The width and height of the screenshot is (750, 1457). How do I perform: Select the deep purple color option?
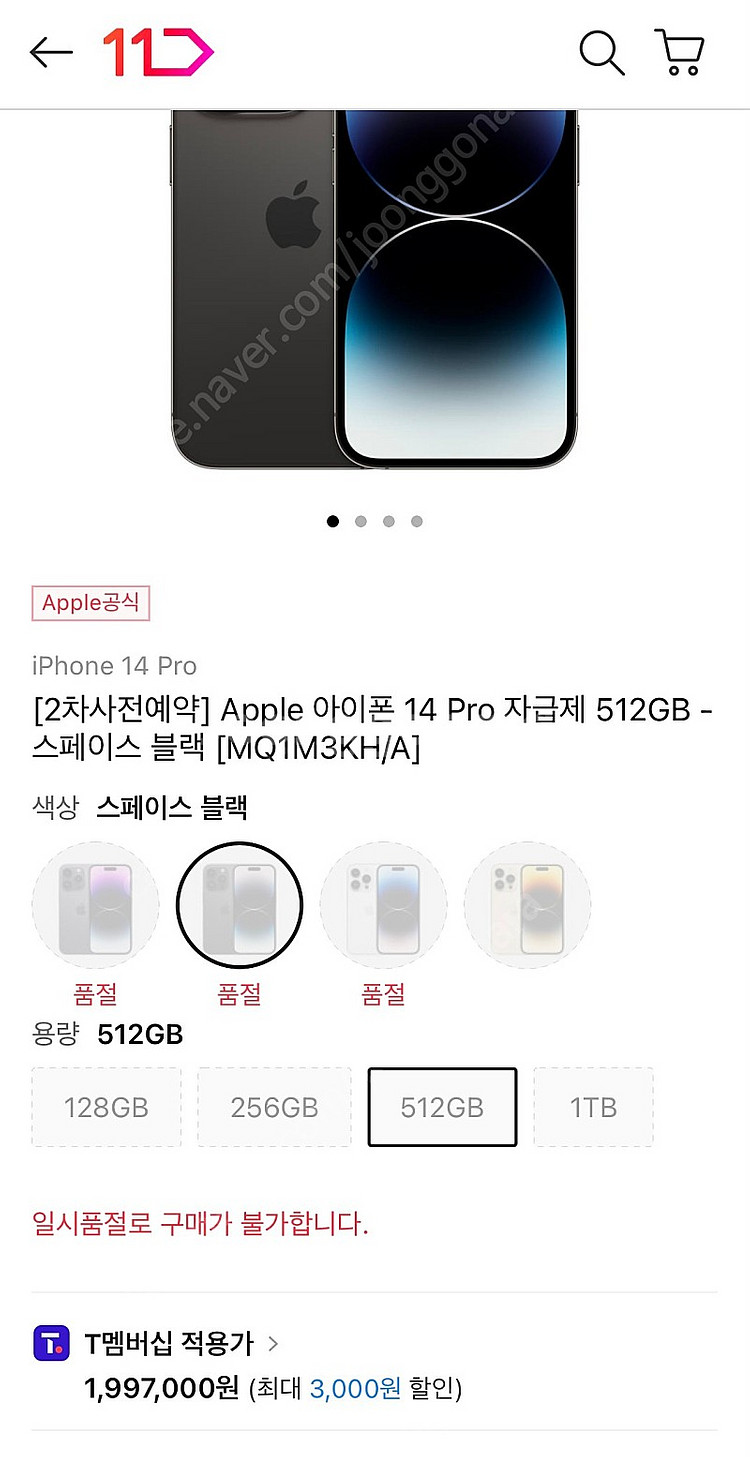[95, 905]
